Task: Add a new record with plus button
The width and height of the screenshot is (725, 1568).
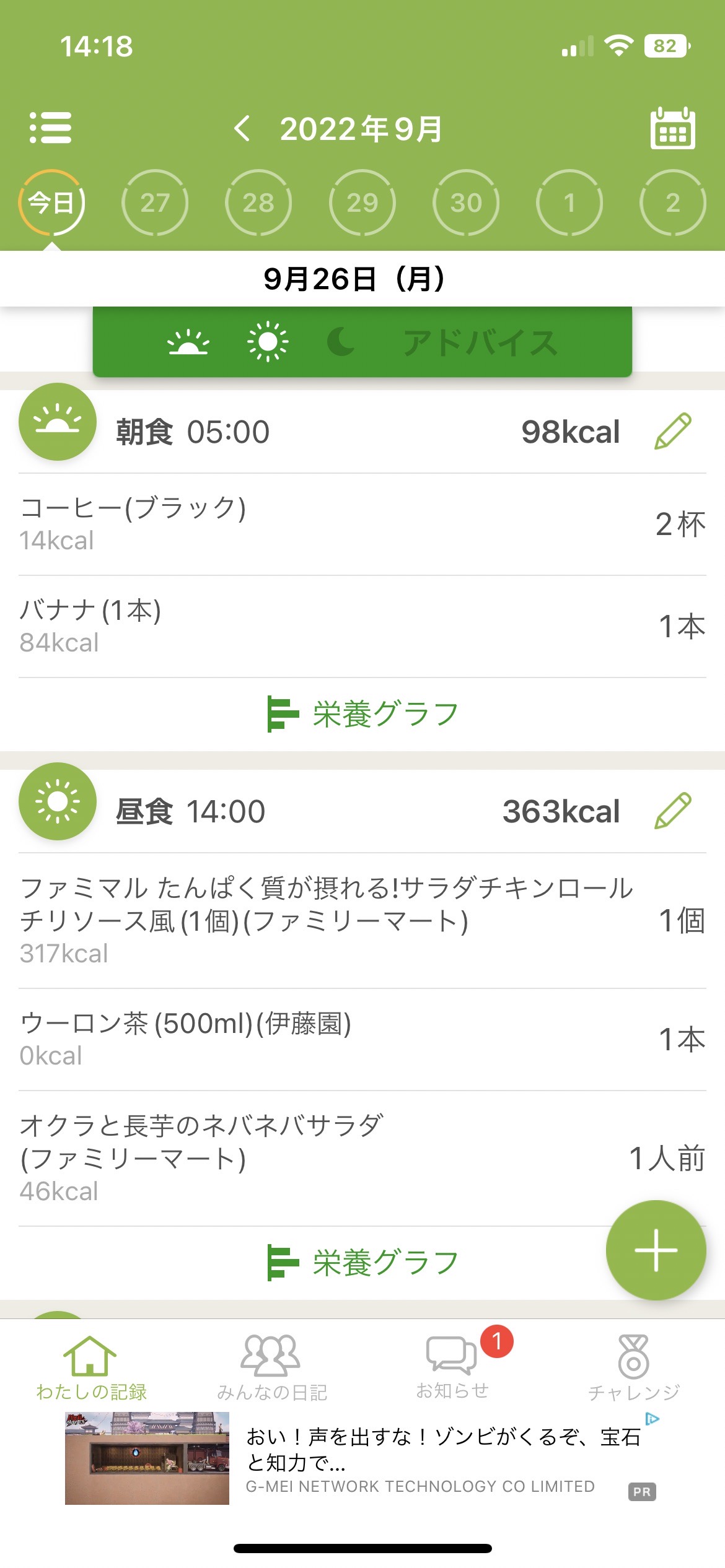Action: pyautogui.click(x=656, y=1250)
